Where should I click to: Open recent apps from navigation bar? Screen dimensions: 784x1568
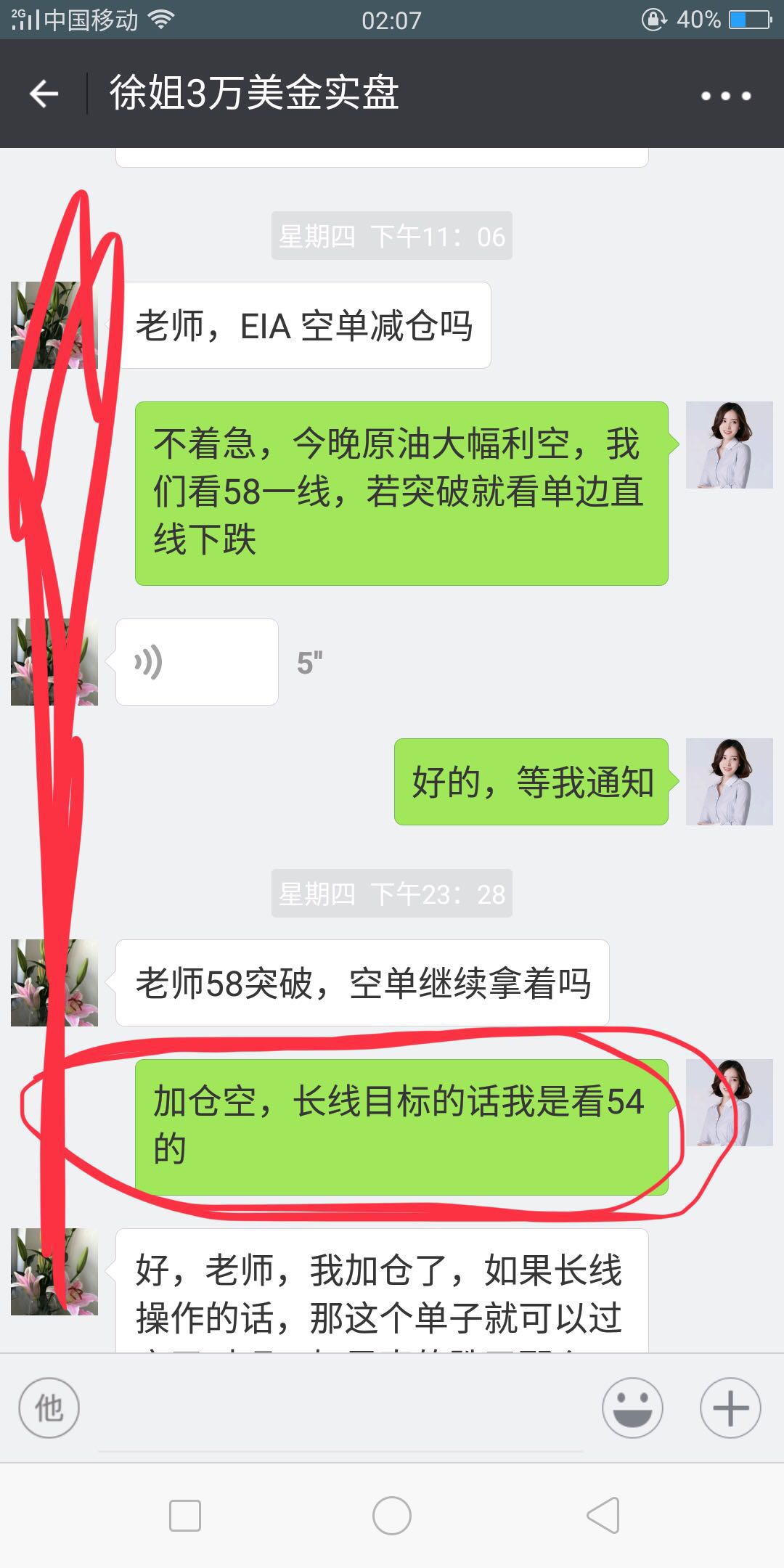184,1516
